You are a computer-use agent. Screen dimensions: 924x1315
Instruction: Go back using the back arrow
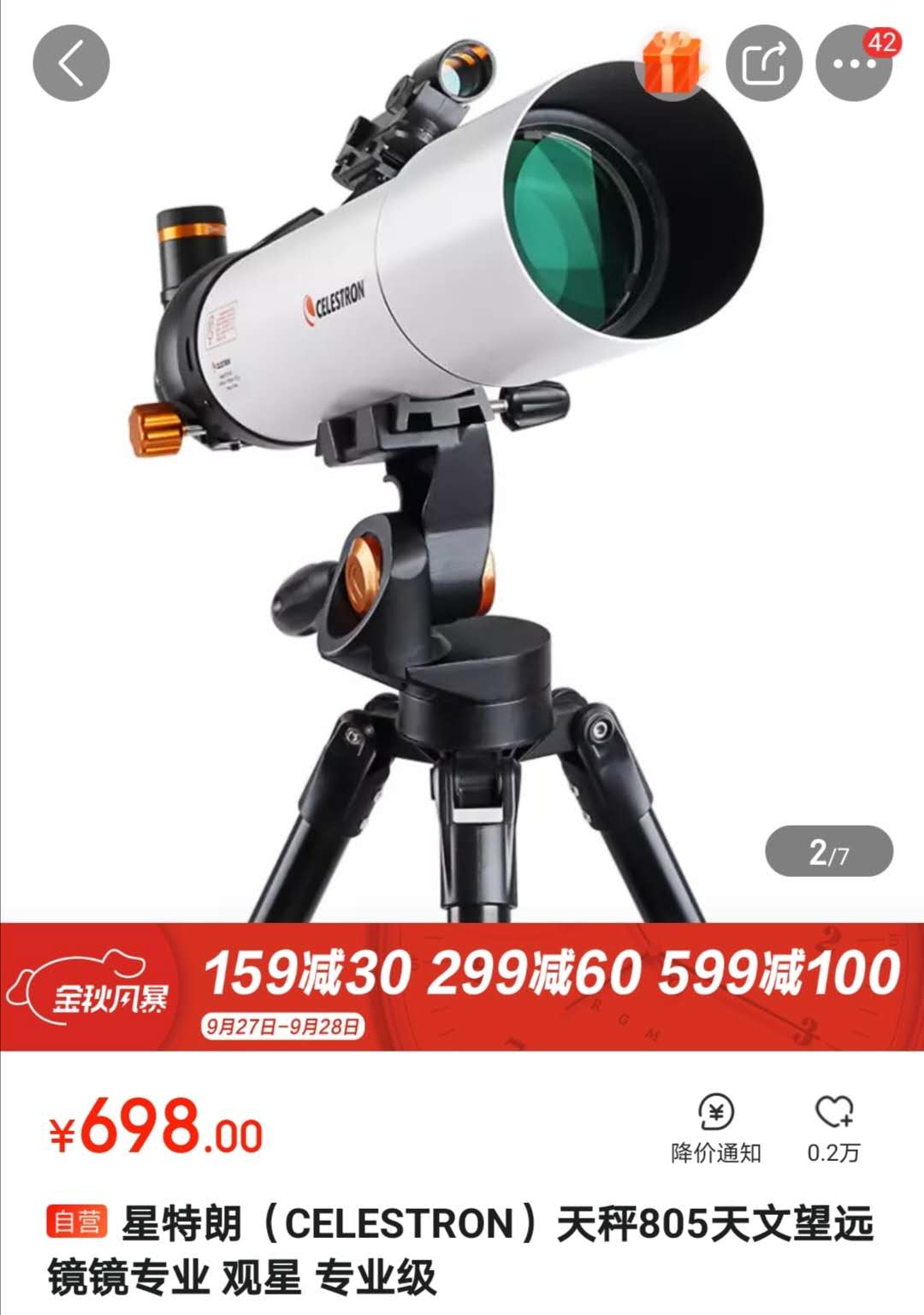click(71, 63)
